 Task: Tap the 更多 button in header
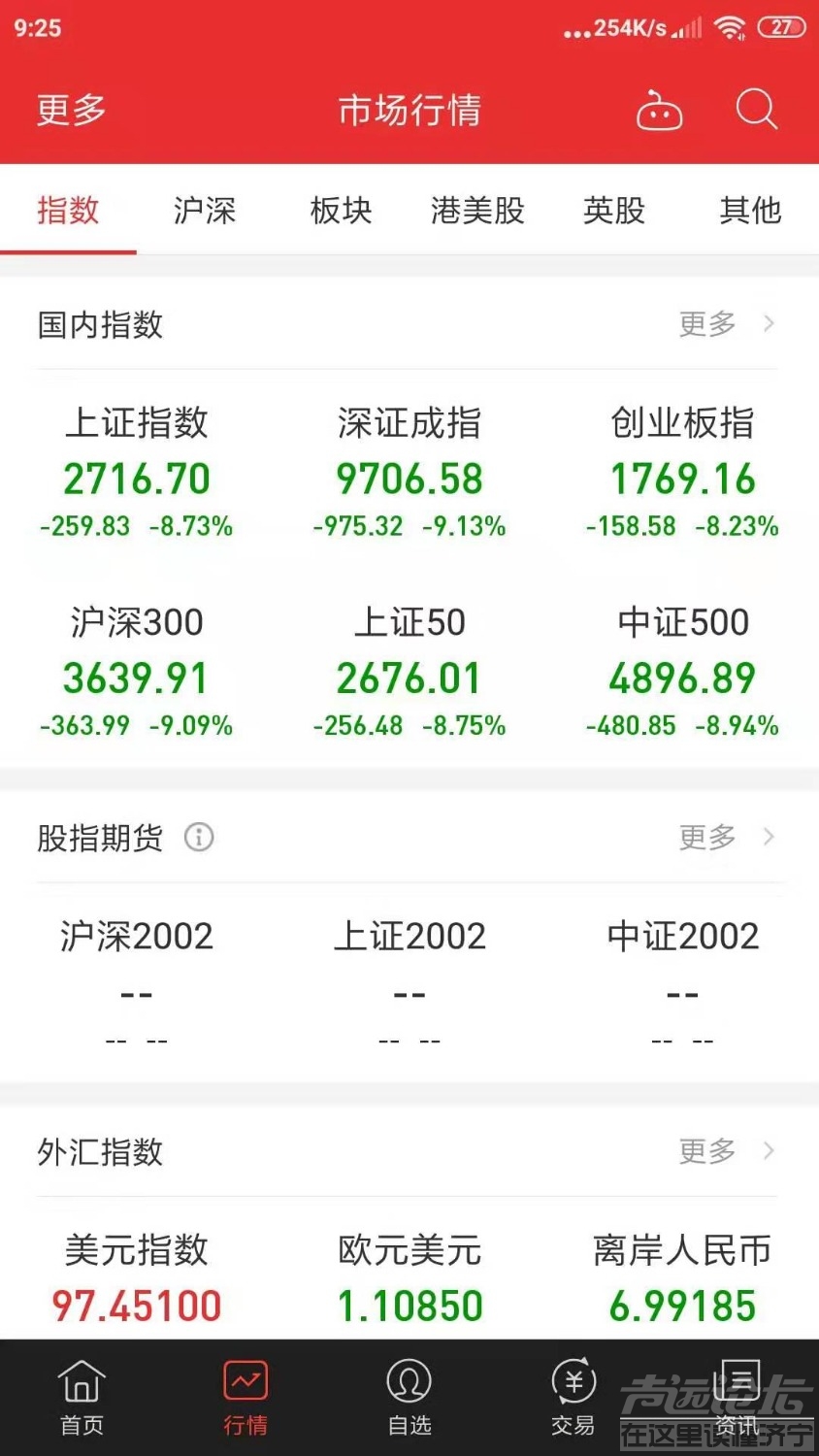pos(71,111)
